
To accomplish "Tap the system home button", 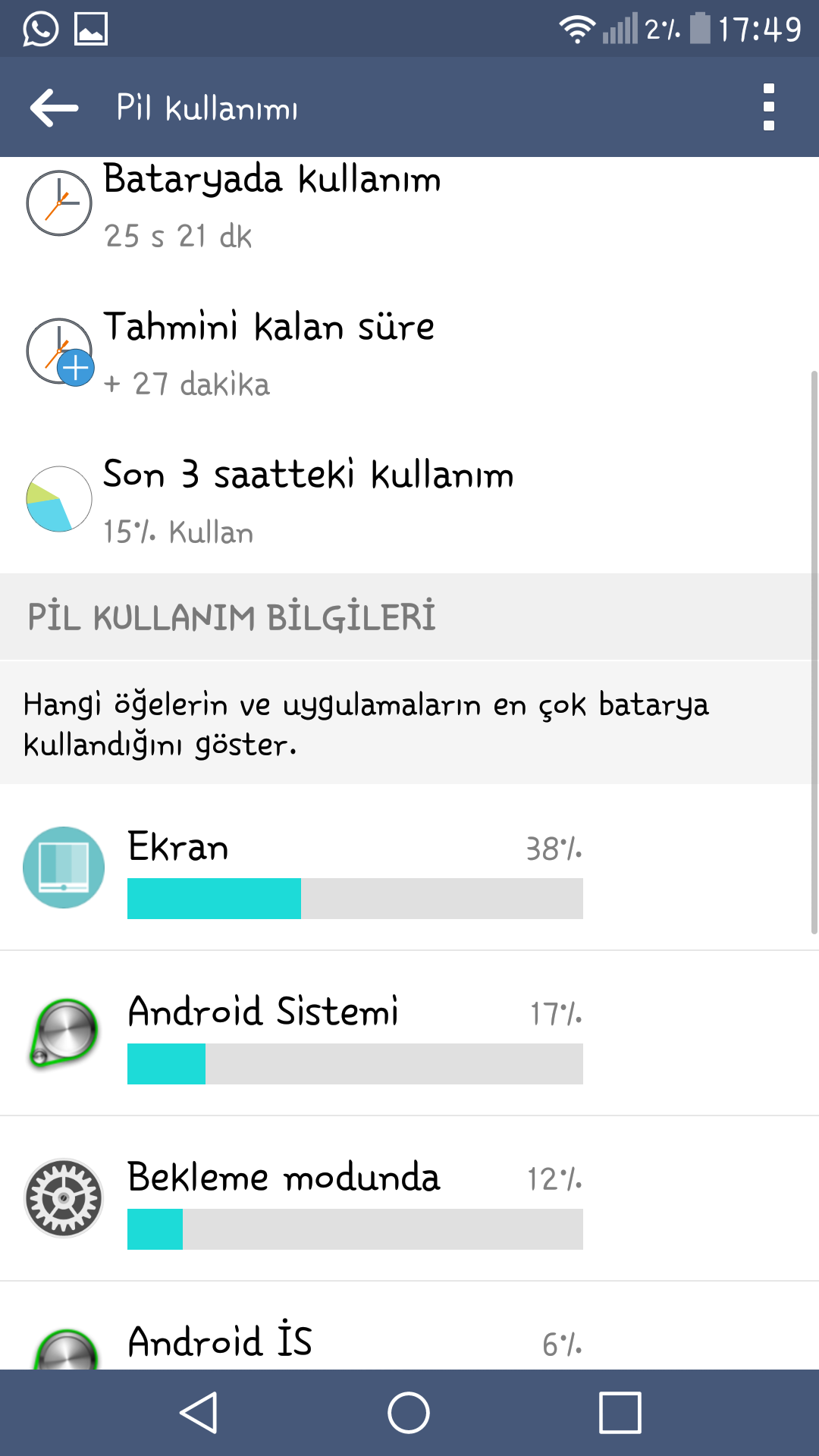I will click(x=409, y=1413).
